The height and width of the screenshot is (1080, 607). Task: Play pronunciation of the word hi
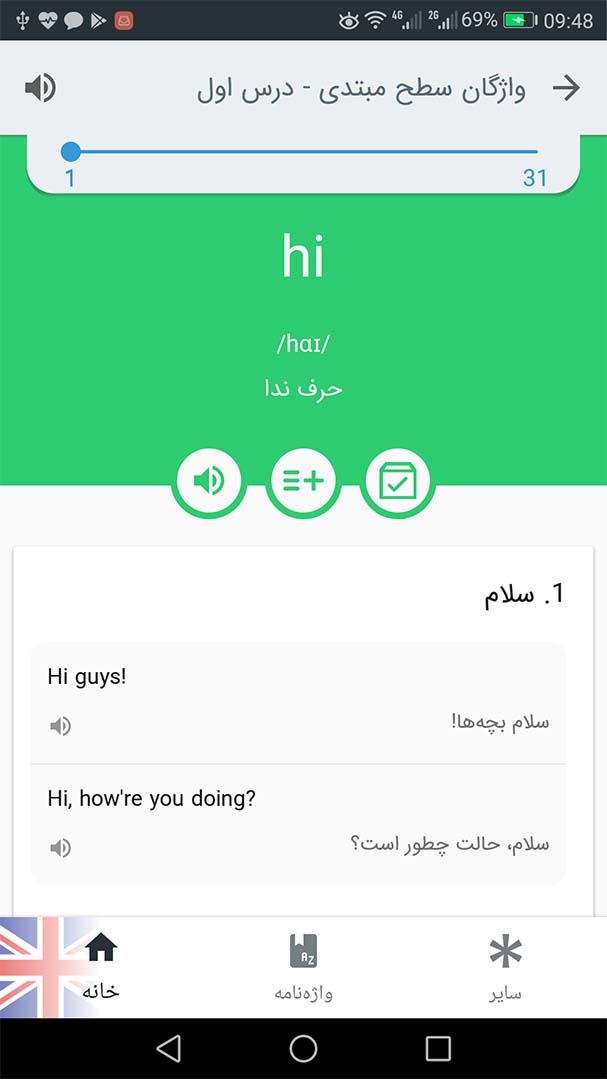point(208,481)
